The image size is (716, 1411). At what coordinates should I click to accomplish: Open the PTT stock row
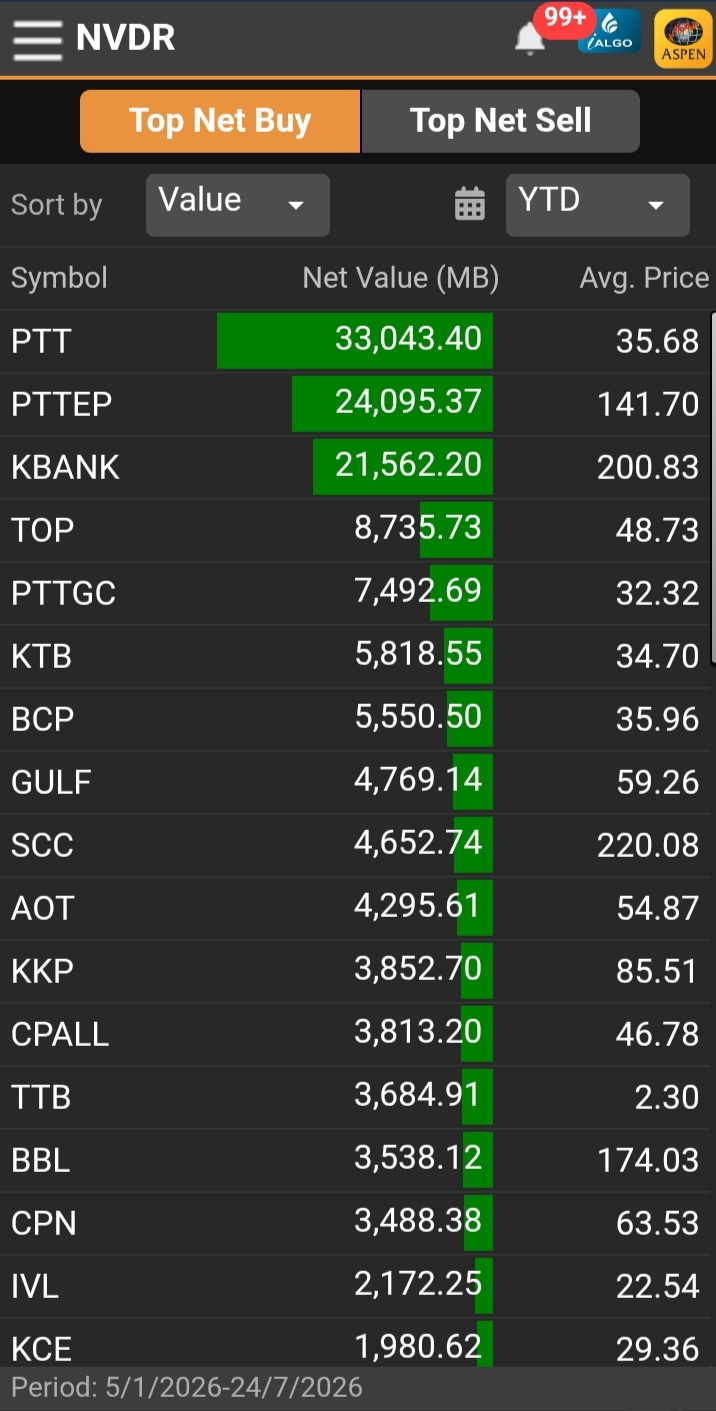pyautogui.click(x=355, y=341)
